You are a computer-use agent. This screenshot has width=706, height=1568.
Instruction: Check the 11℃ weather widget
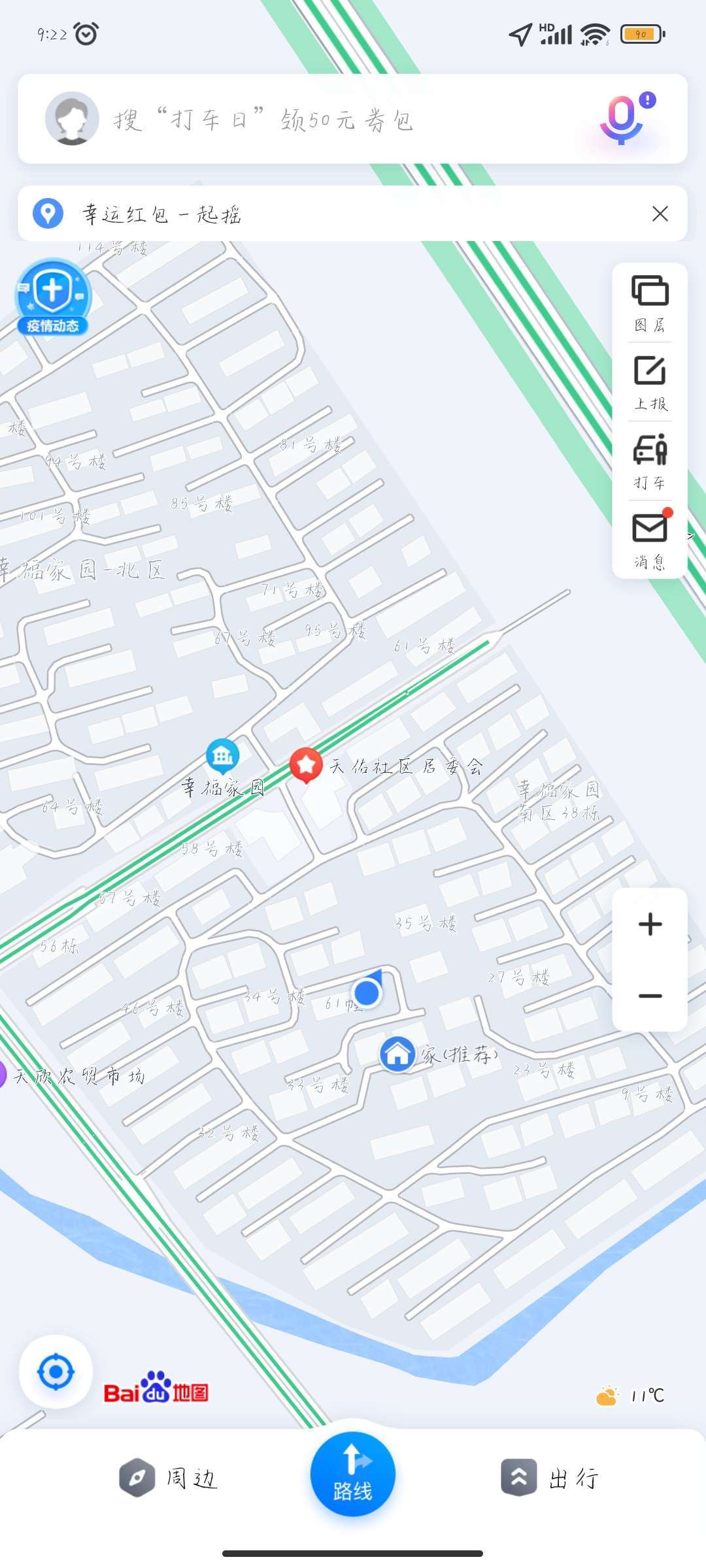pos(630,1396)
